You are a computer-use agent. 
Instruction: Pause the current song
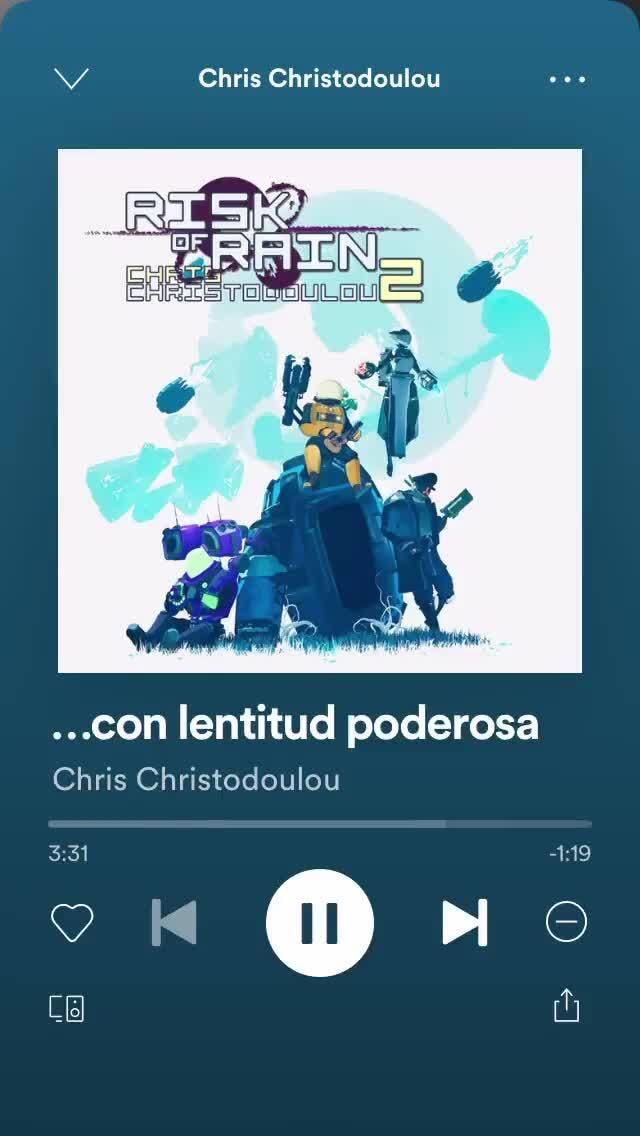pos(320,922)
